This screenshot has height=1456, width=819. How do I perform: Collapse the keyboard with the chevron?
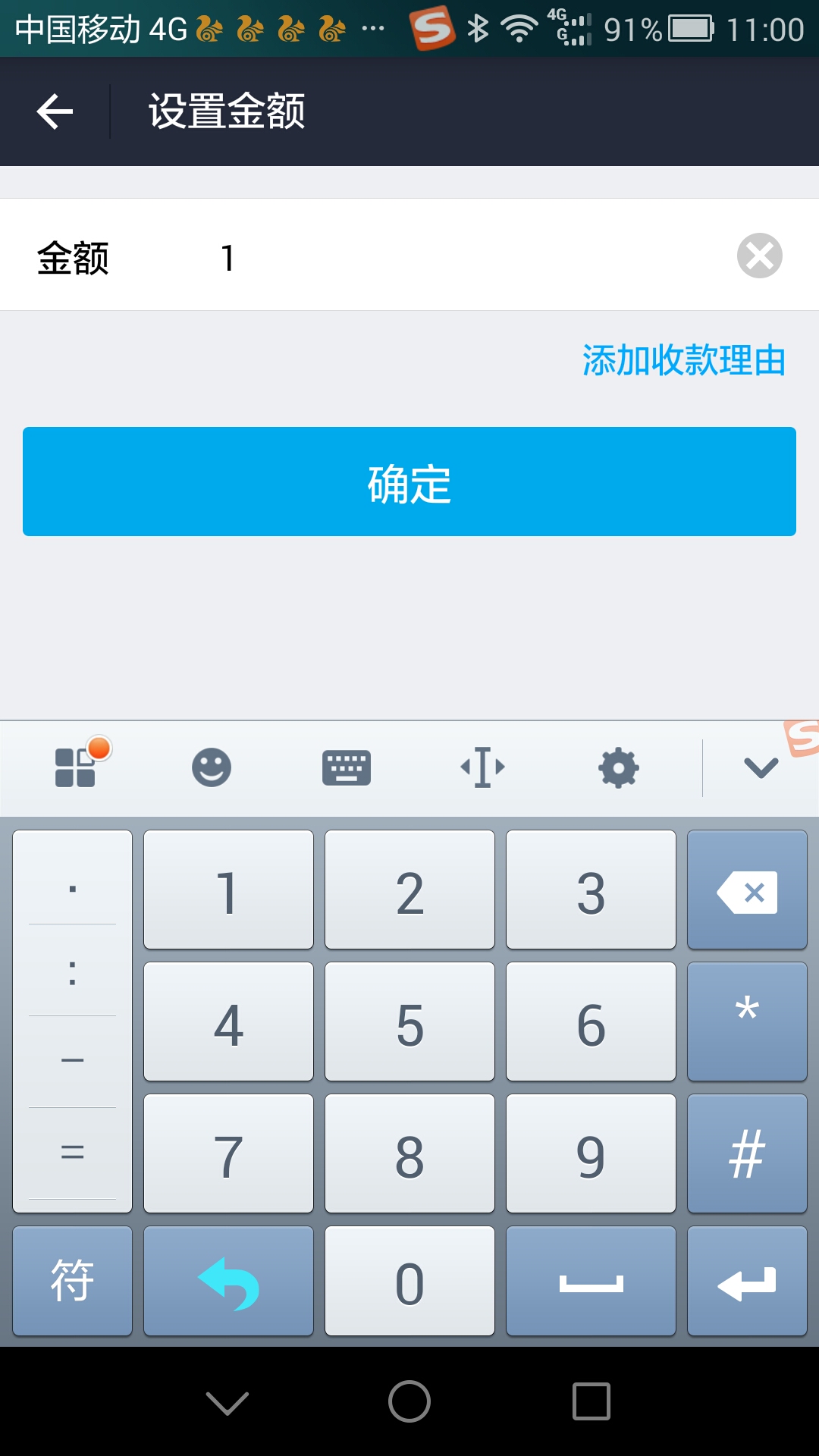coord(761,767)
